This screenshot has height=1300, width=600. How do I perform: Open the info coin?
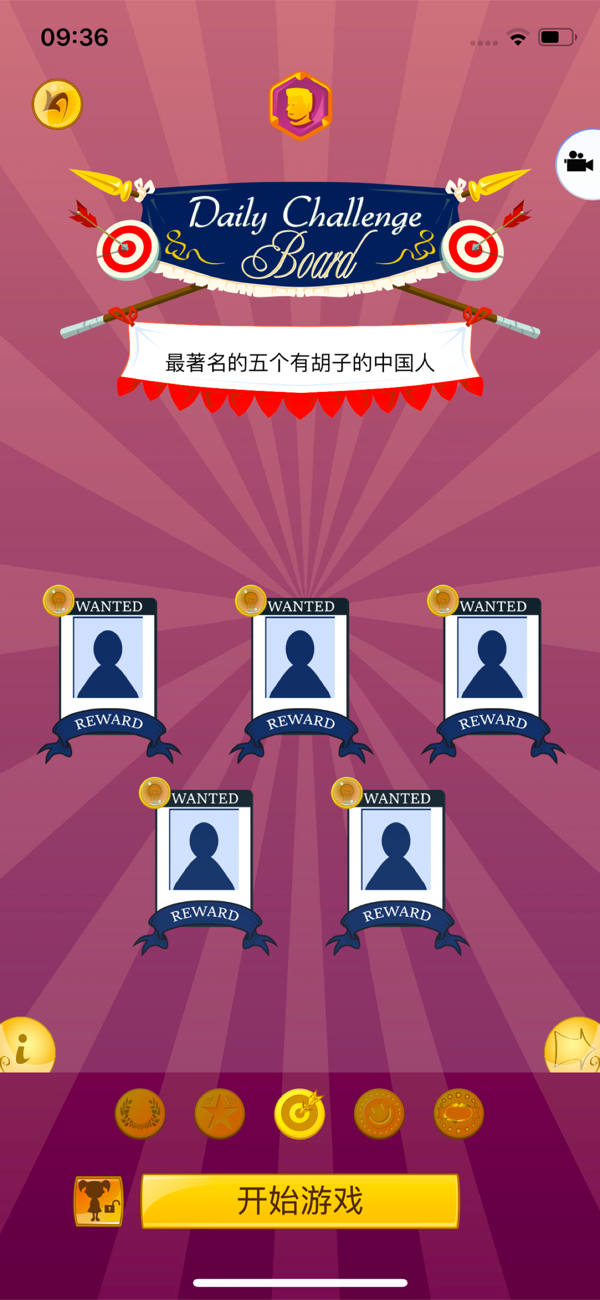pos(24,1046)
